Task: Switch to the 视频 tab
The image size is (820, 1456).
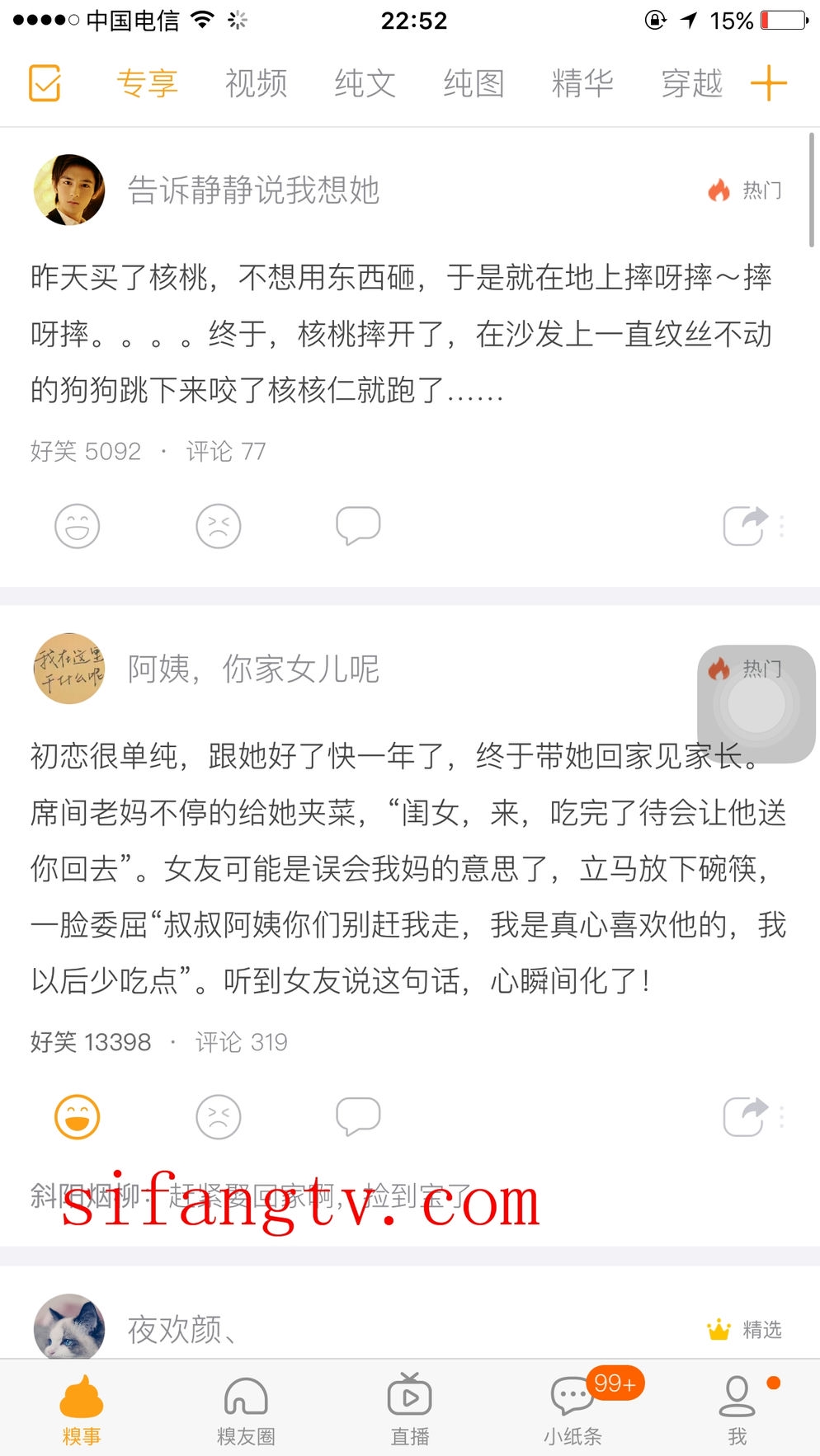Action: click(256, 83)
